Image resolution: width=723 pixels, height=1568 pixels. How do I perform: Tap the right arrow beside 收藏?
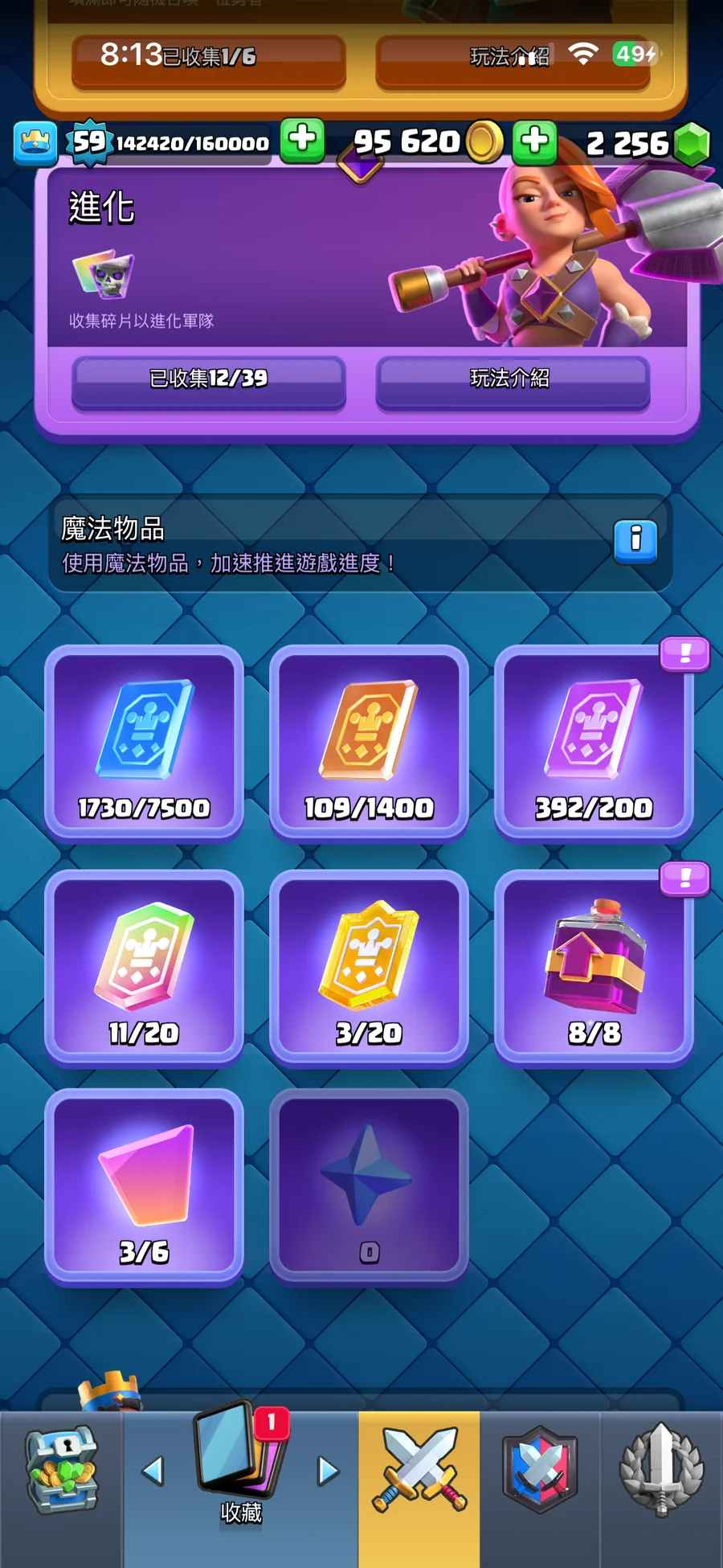click(x=328, y=1471)
